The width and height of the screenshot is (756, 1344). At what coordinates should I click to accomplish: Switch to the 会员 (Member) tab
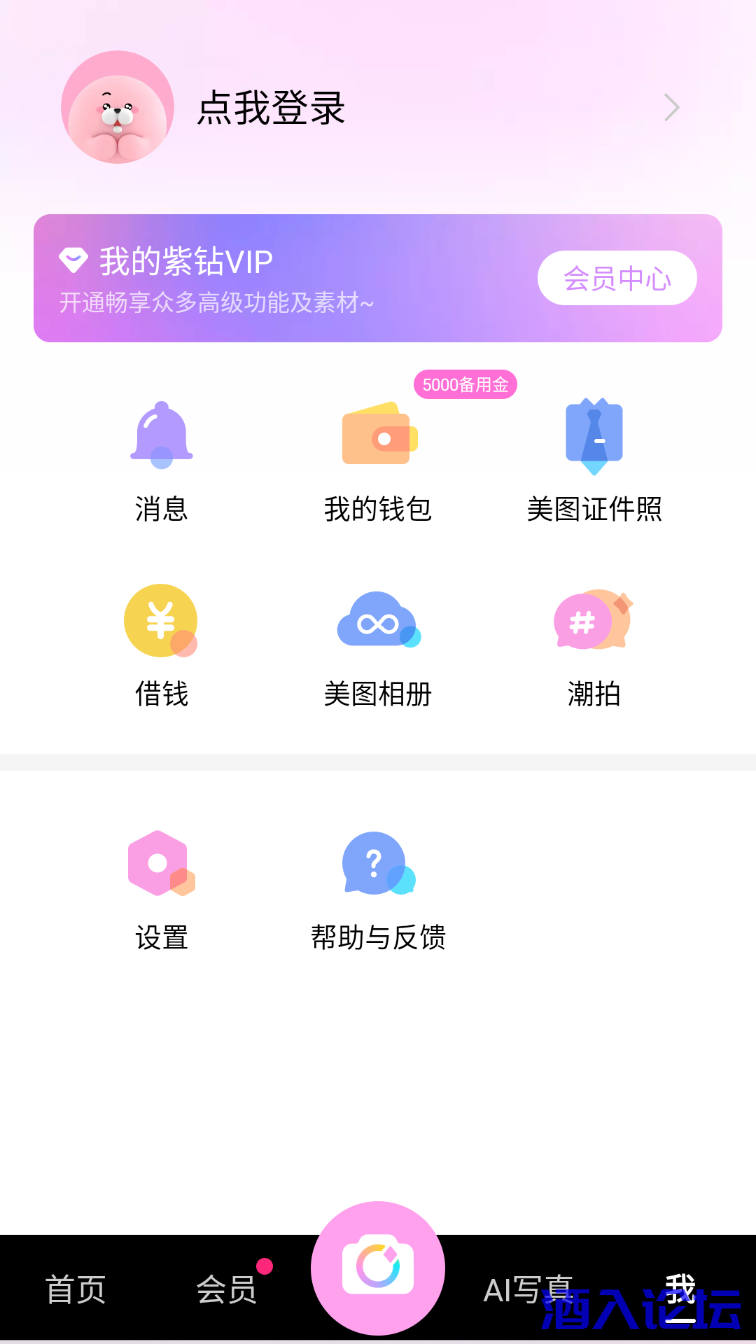click(227, 1291)
